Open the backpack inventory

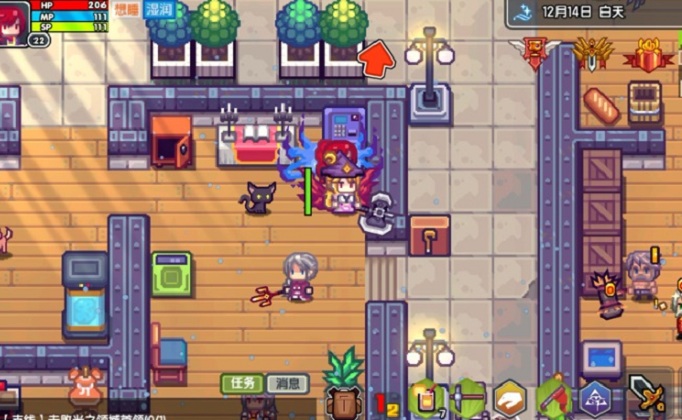tap(345, 402)
